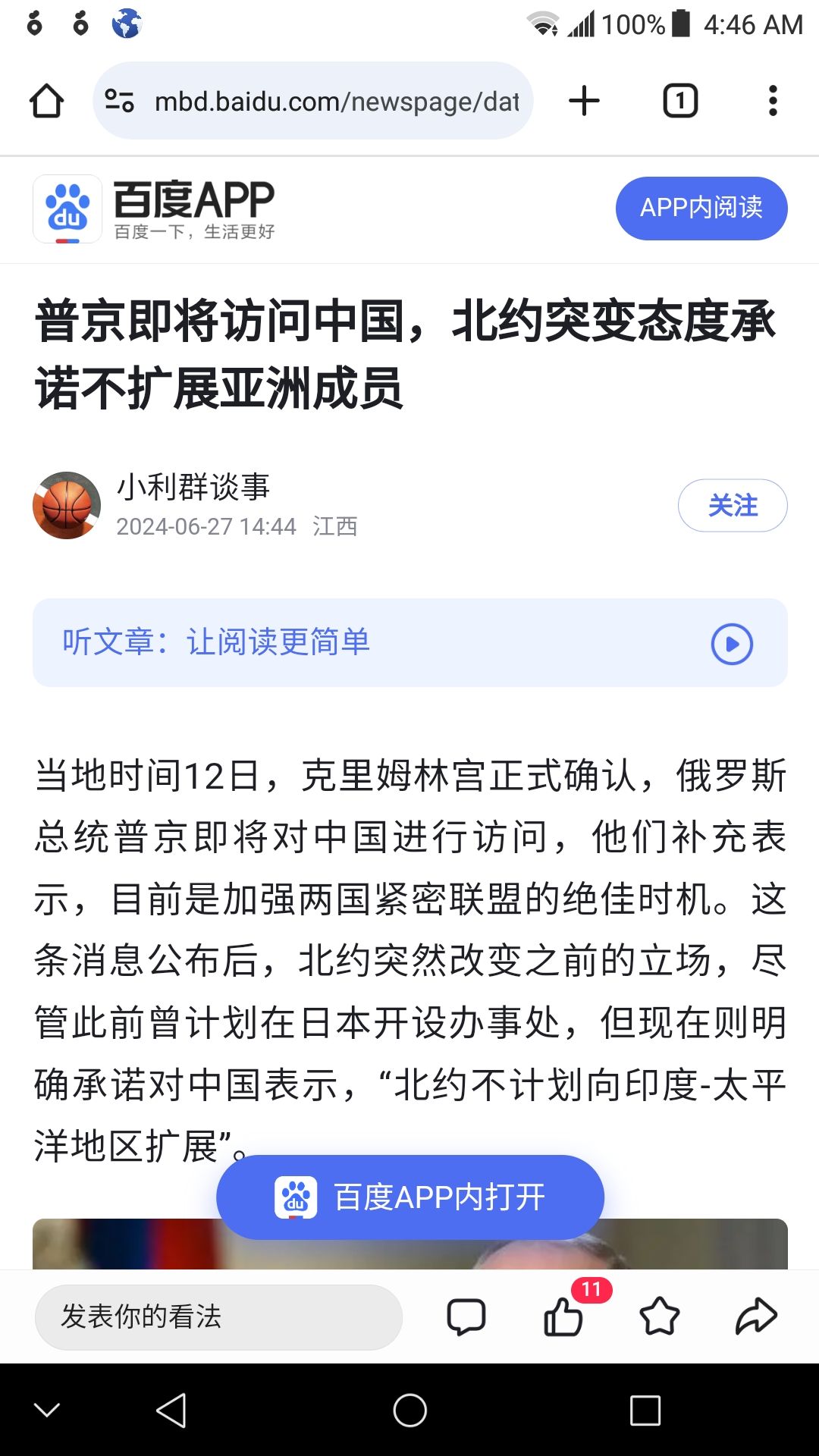Play the article audio narration
This screenshot has height=1456, width=819.
tap(731, 644)
